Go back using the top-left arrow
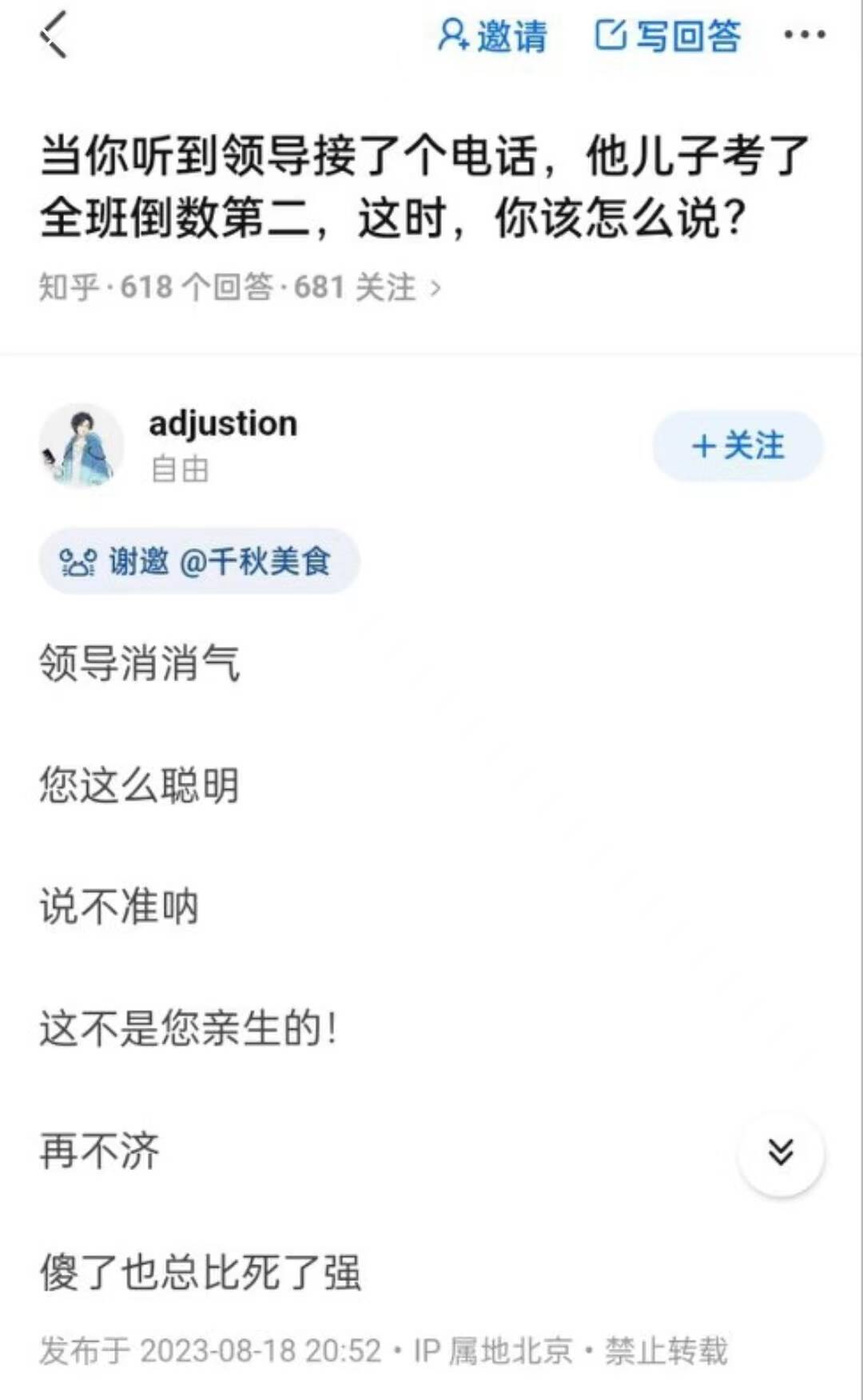The width and height of the screenshot is (863, 1400). pyautogui.click(x=54, y=36)
